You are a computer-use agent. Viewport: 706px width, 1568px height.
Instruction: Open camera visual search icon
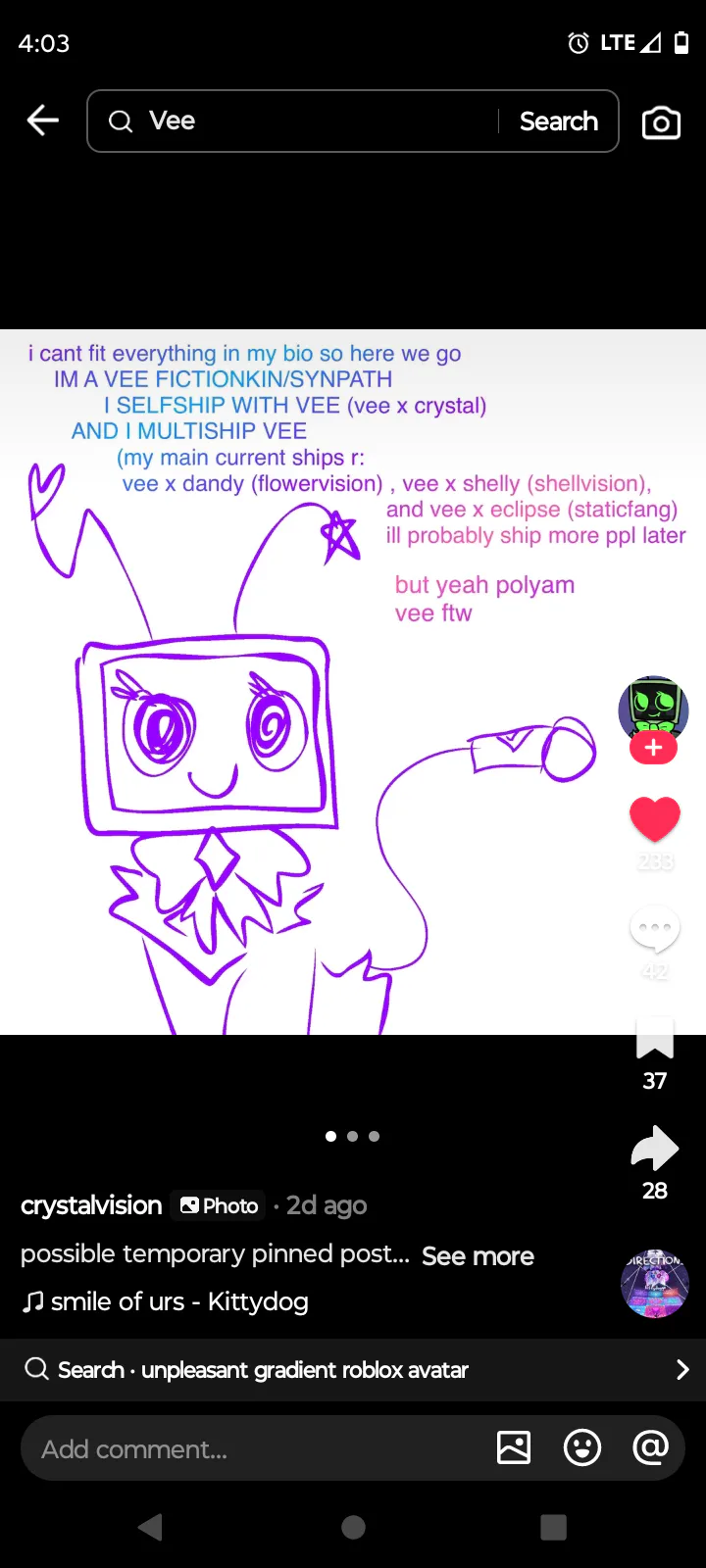tap(661, 122)
